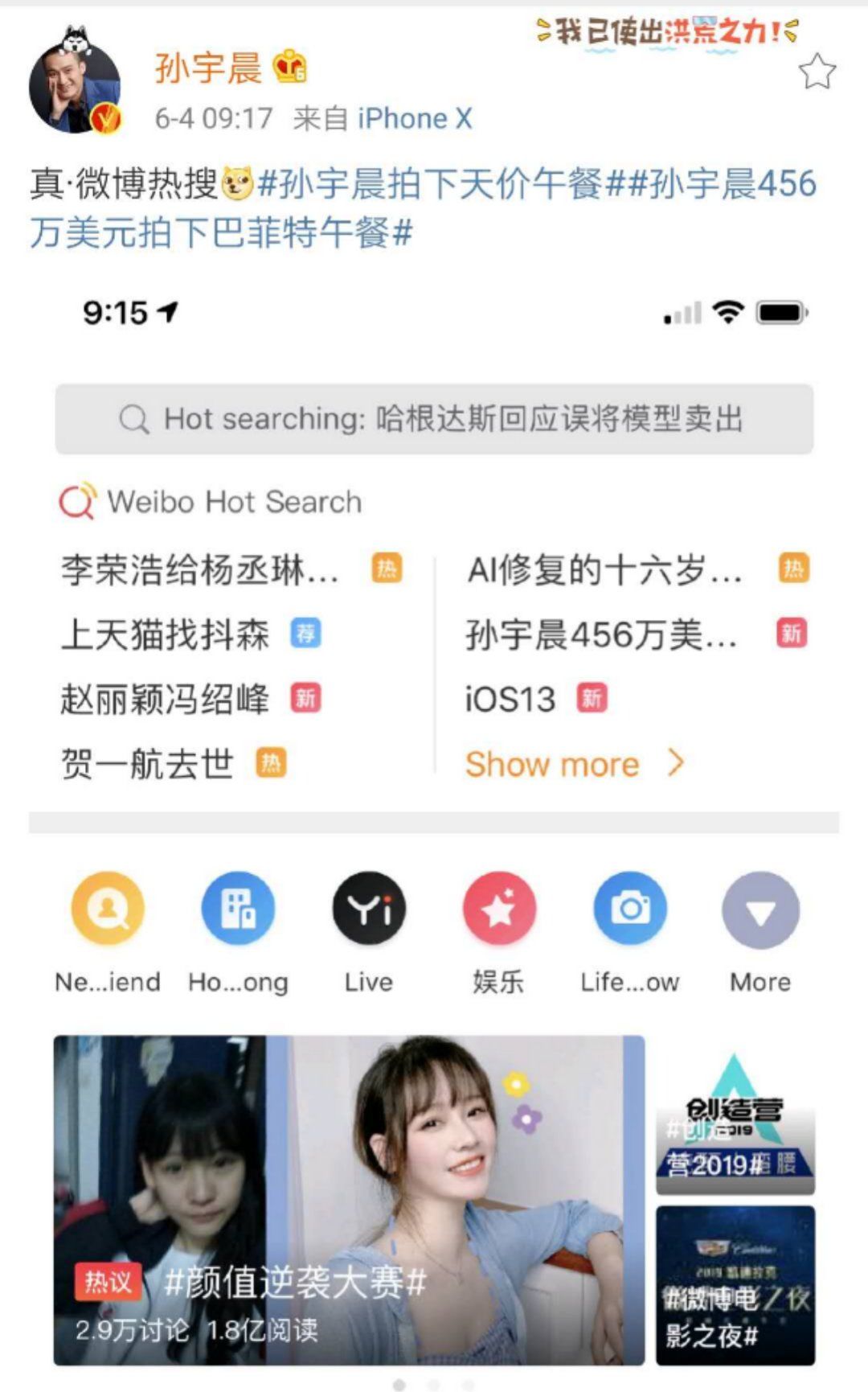Open hashtag #孙宇晨456万美元拍下巴菲特午餐#
This screenshot has width=868, height=1392.
click(x=424, y=208)
